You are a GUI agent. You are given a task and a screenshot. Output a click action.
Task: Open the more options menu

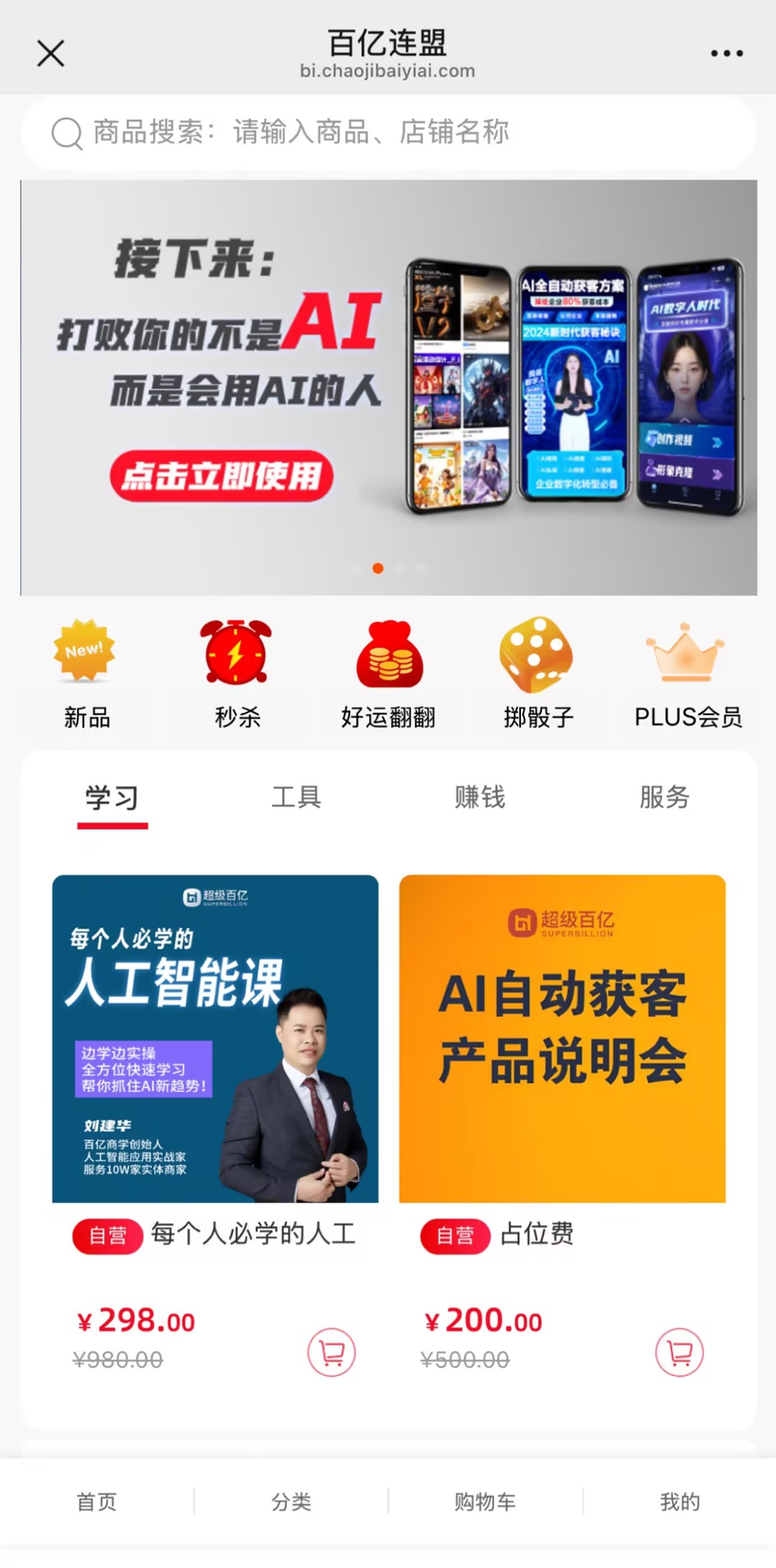pyautogui.click(x=725, y=52)
